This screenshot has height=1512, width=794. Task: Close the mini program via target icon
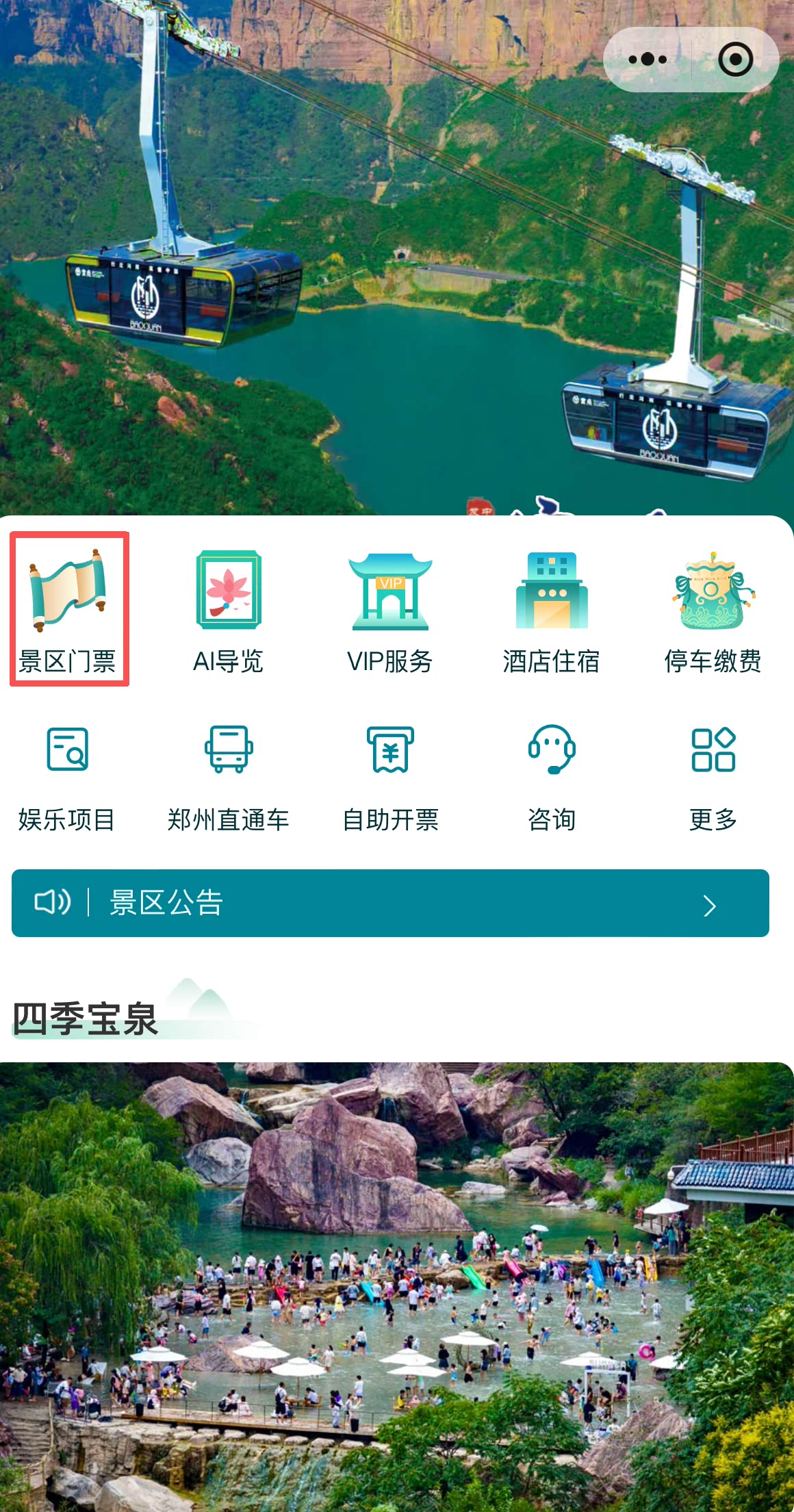pos(735,60)
